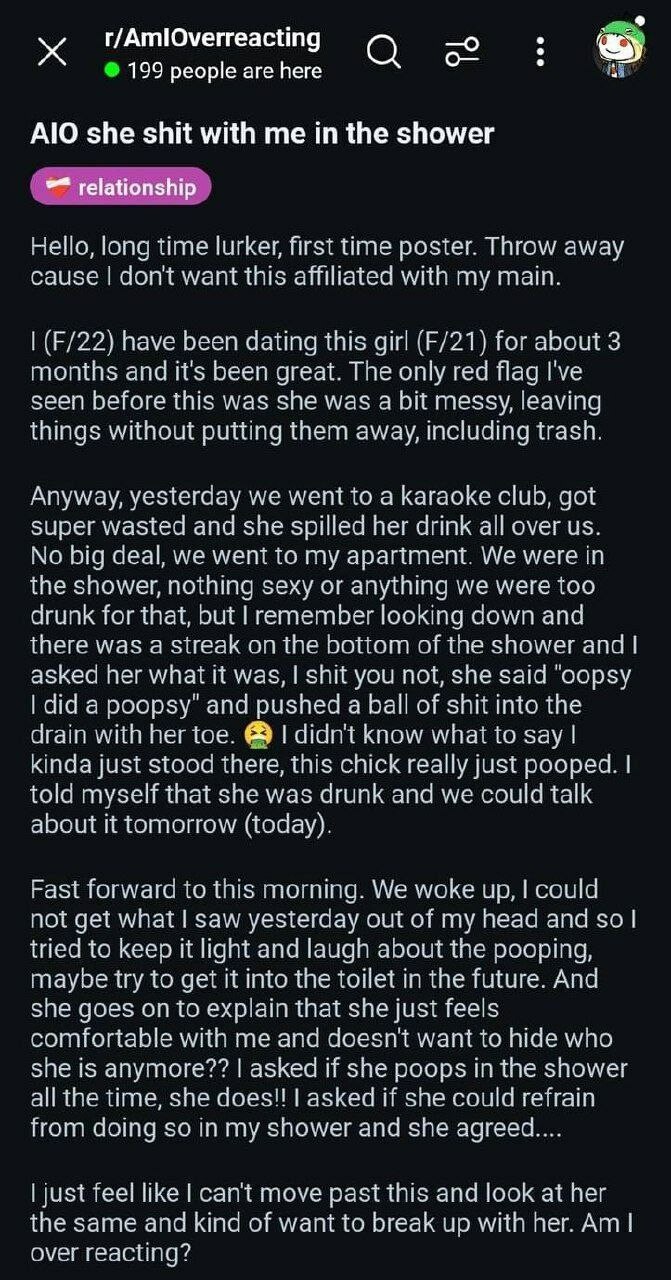Close the post with the X button

[x=52, y=53]
